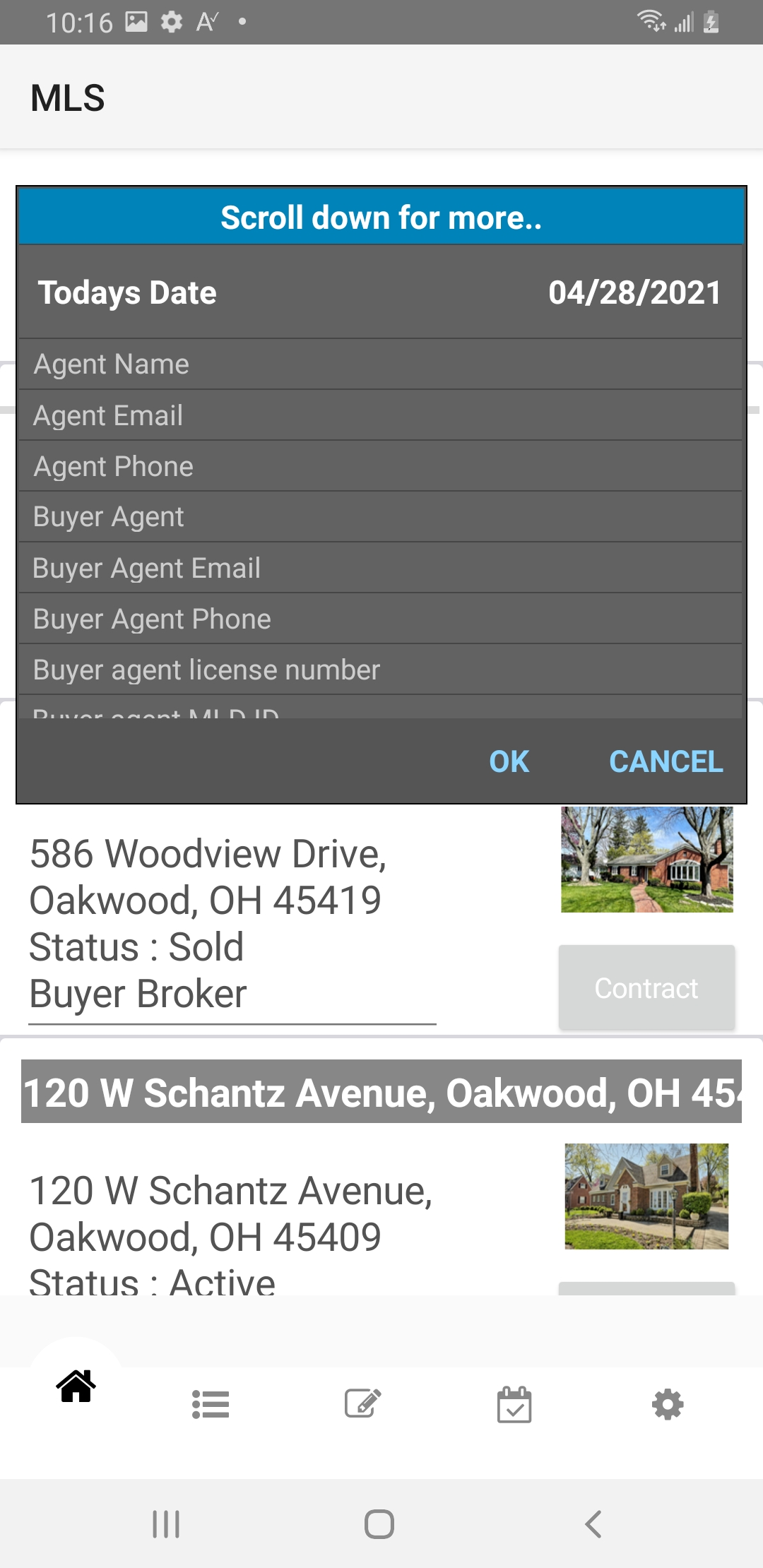
Task: Select the Buyer agent license number field
Action: (380, 670)
